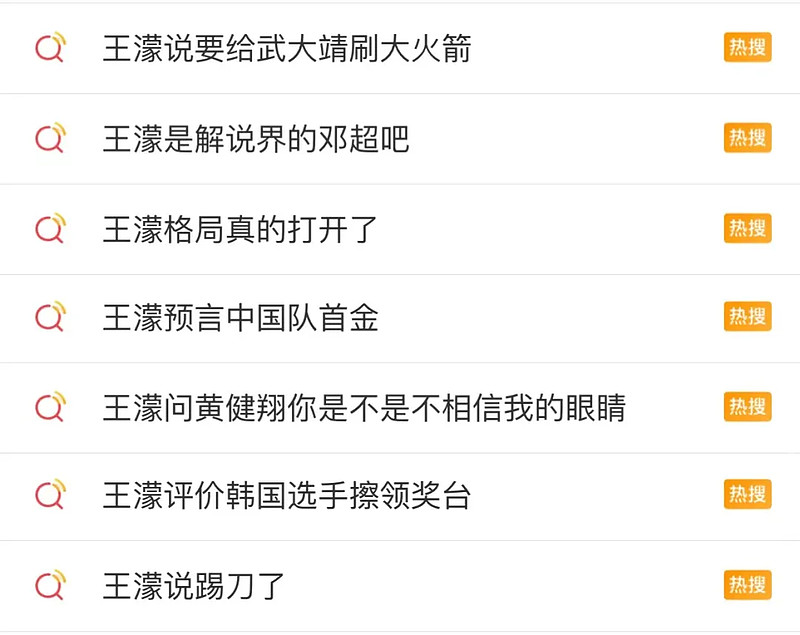
Task: View the hot search 王濛预言中国队首金
Action: tap(240, 318)
